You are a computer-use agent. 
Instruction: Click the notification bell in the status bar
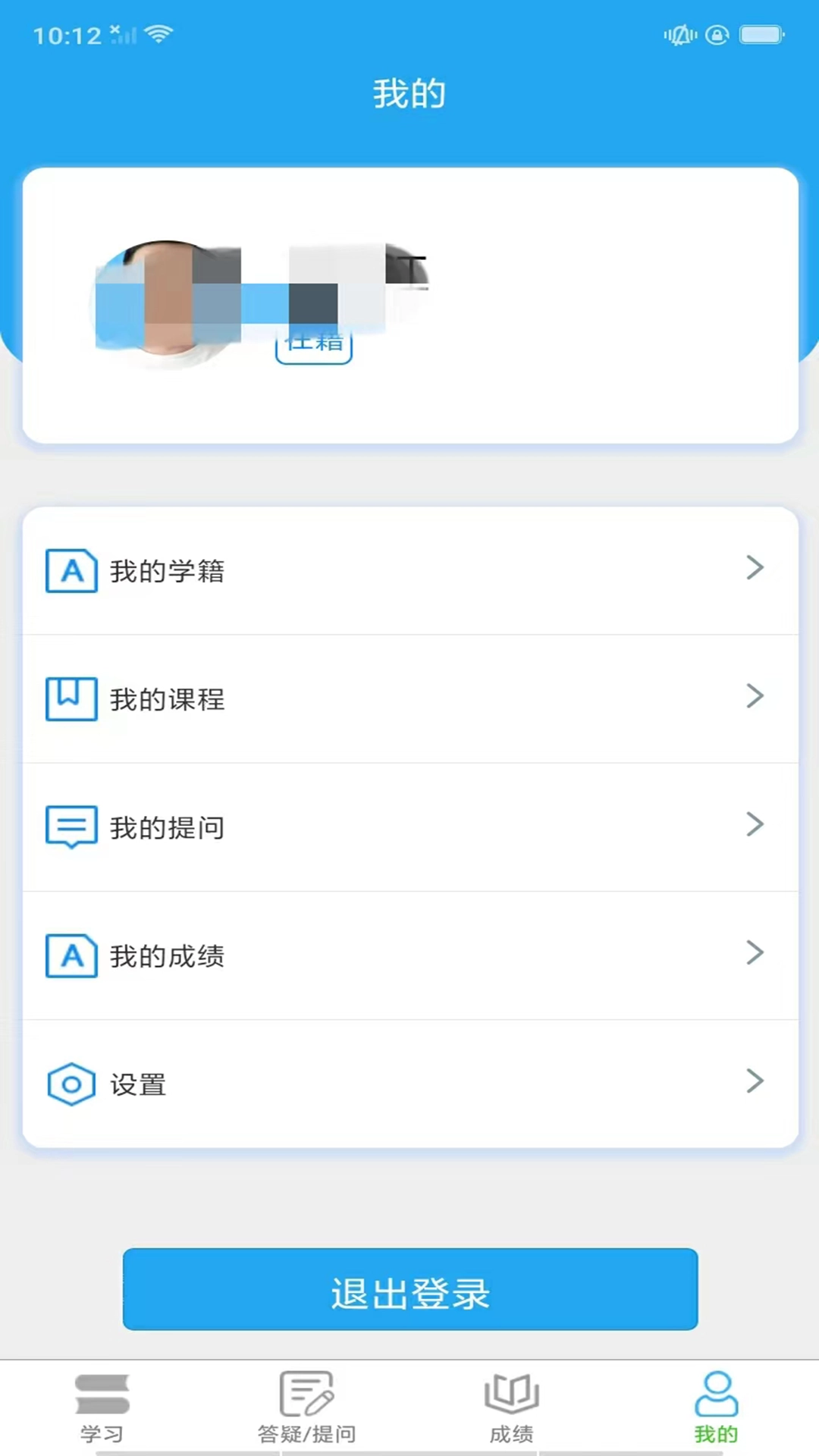tap(680, 34)
